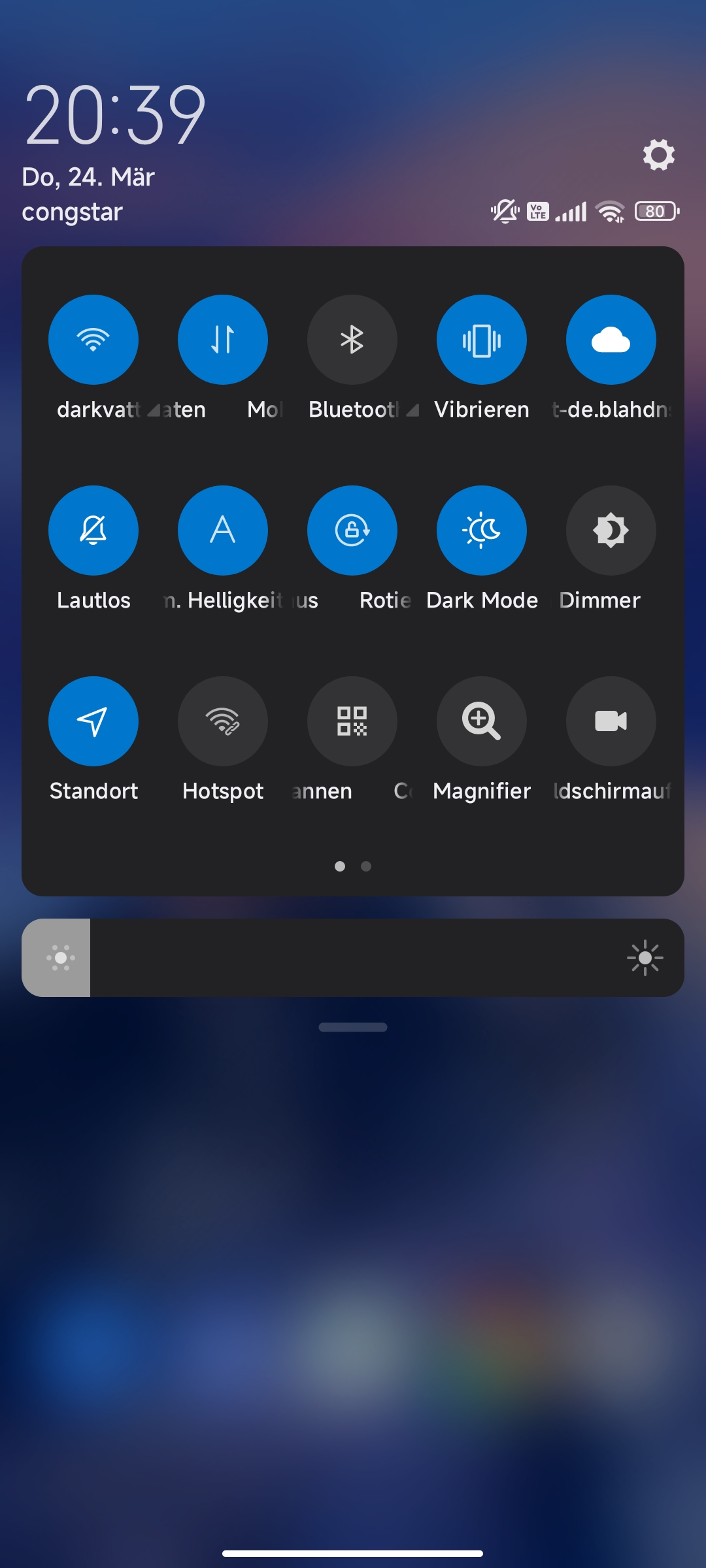The image size is (706, 1568).
Task: Start screen recording tile
Action: (x=611, y=721)
